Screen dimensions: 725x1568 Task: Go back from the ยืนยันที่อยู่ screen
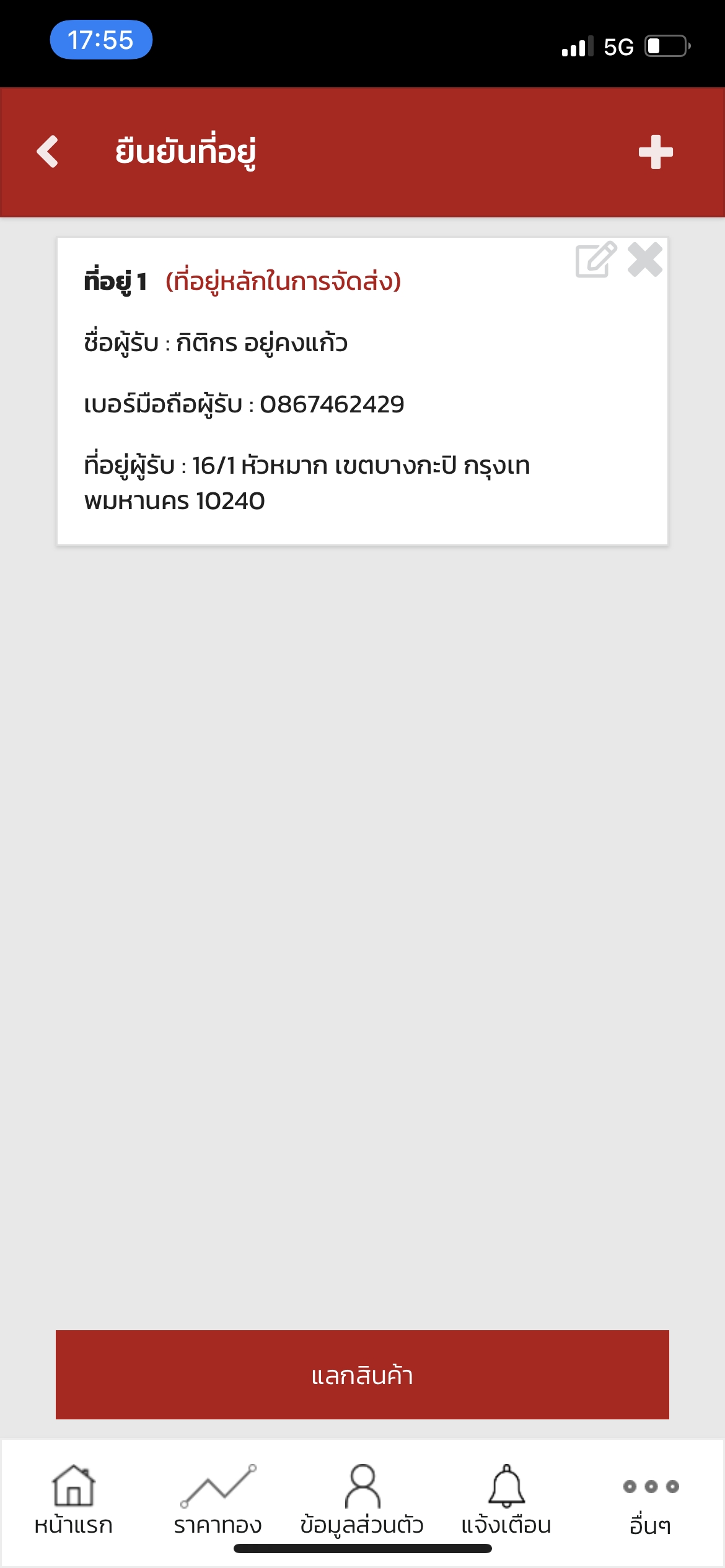point(48,152)
